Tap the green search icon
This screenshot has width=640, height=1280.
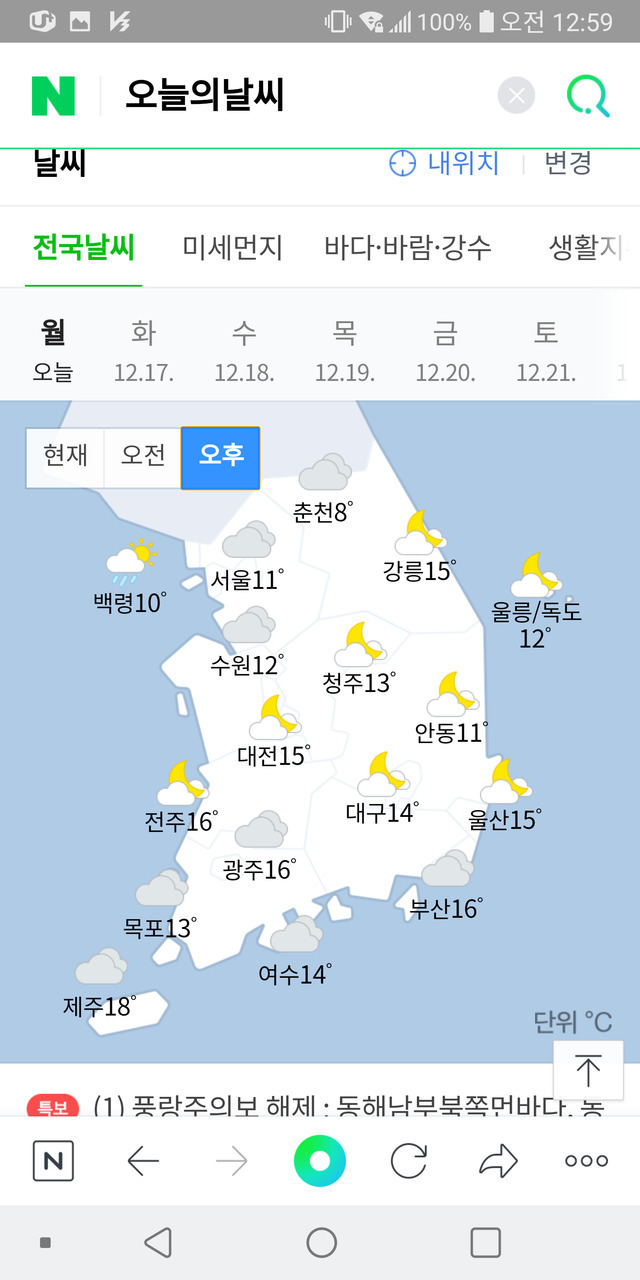coord(588,96)
